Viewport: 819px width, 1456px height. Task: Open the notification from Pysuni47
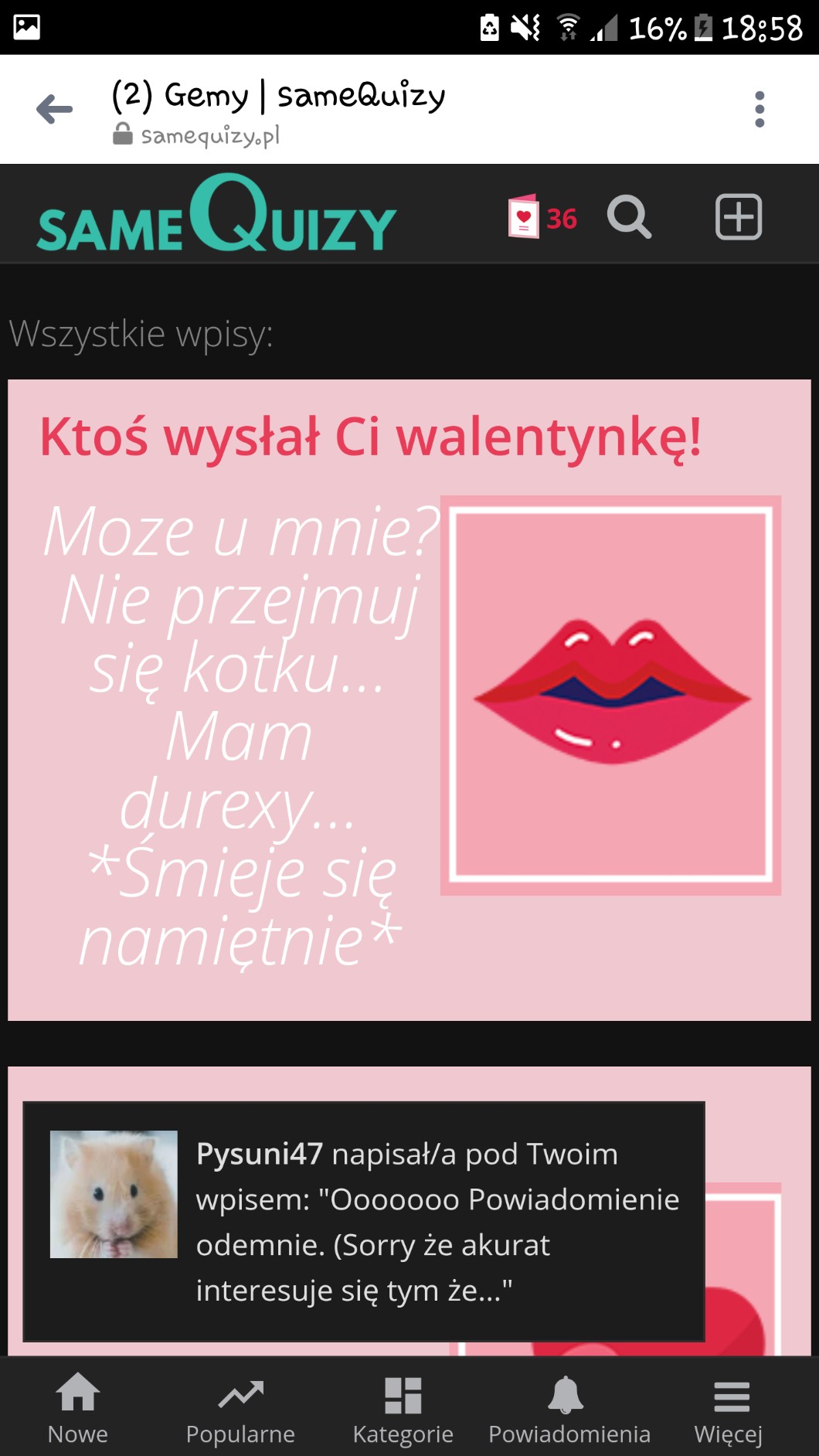click(363, 1221)
